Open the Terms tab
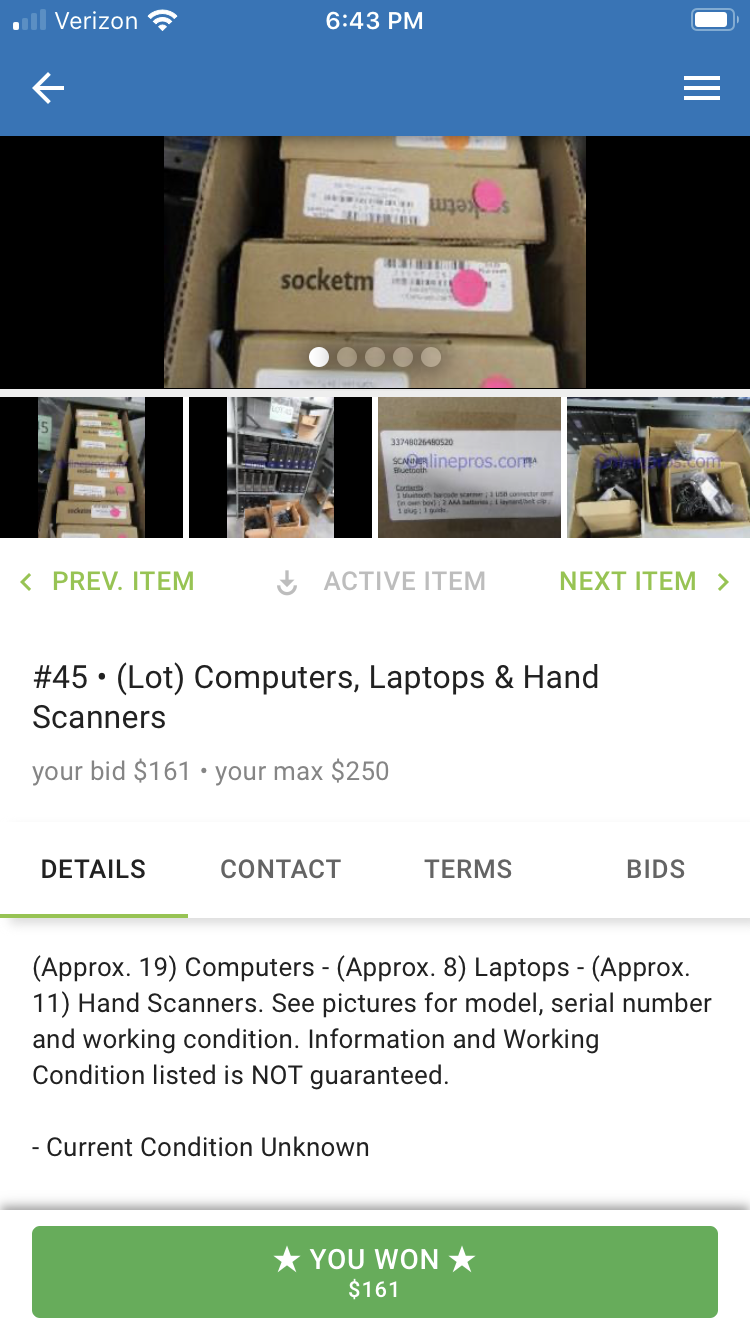Screen dimensions: 750x1334 [x=468, y=869]
